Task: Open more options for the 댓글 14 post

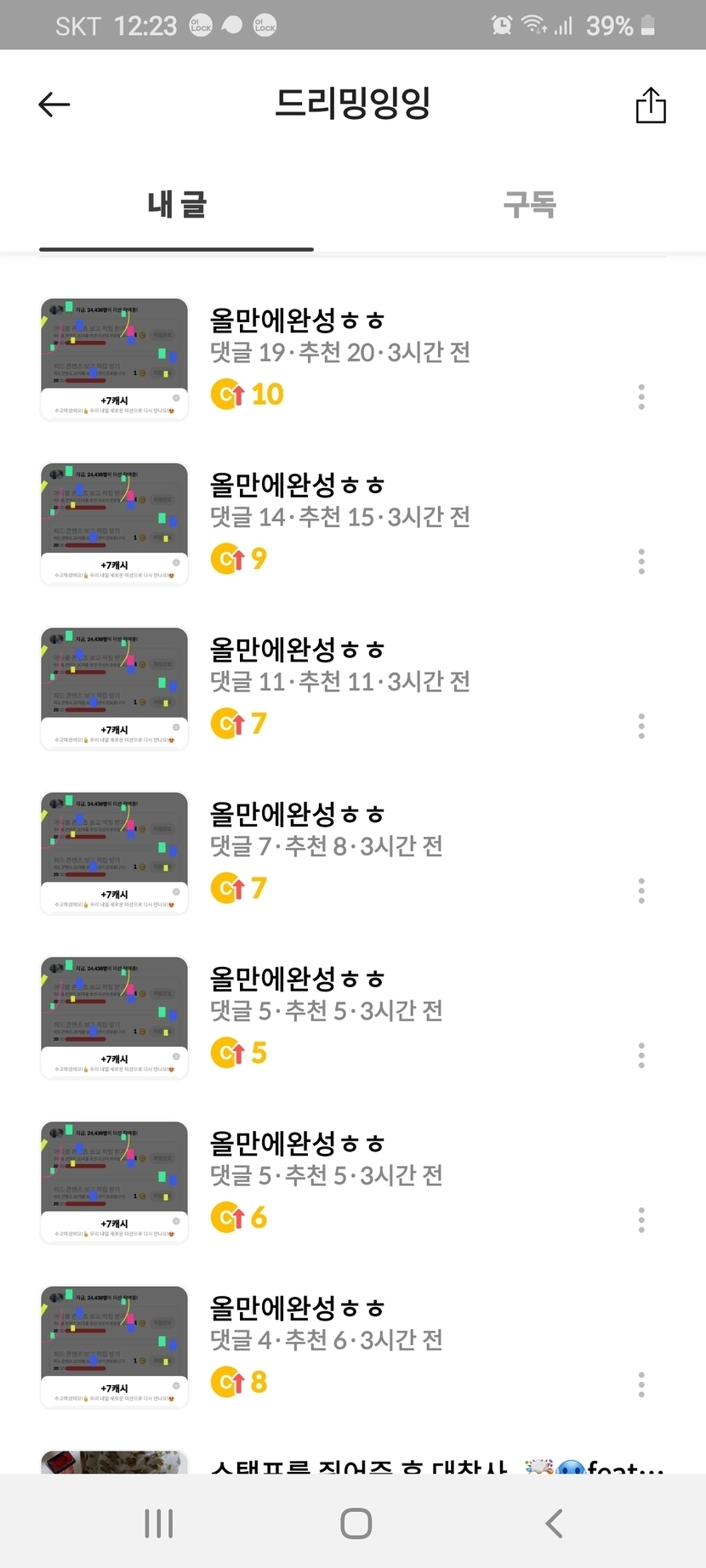Action: [641, 561]
